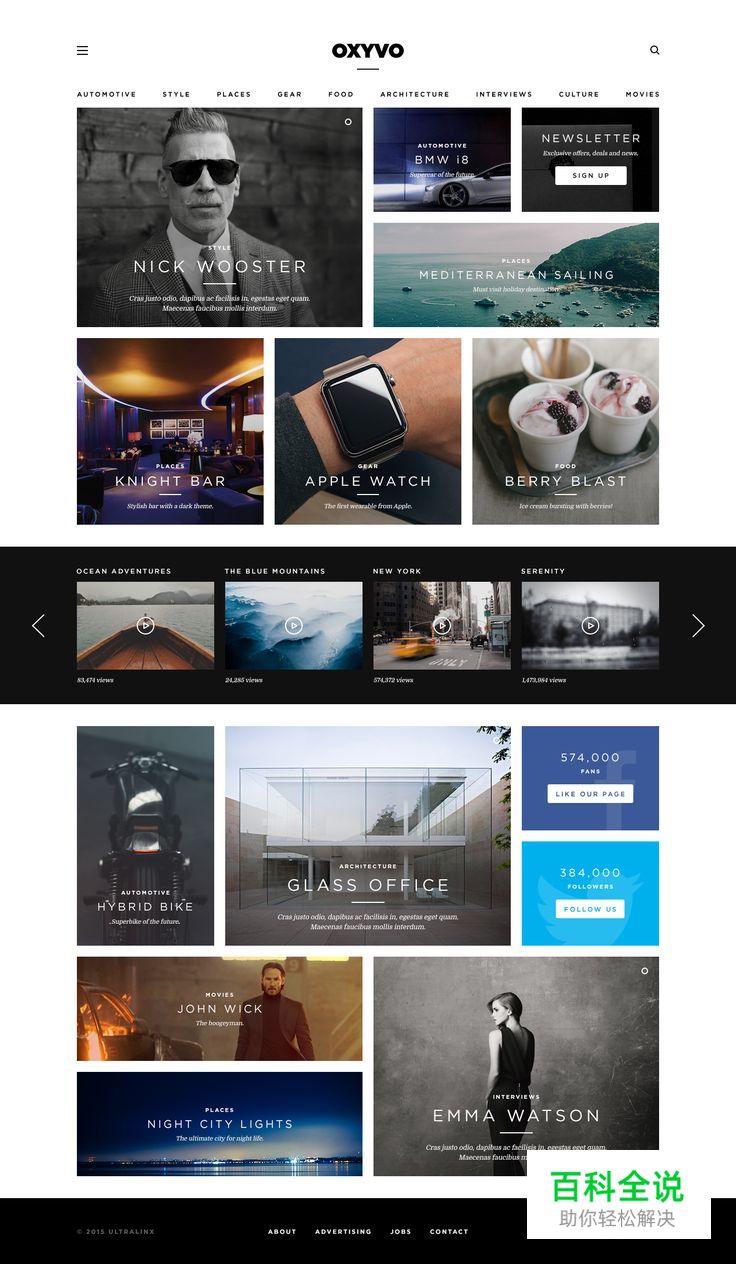Screen dimensions: 736x1264
Task: Tap Like Our Page button
Action: coord(590,794)
